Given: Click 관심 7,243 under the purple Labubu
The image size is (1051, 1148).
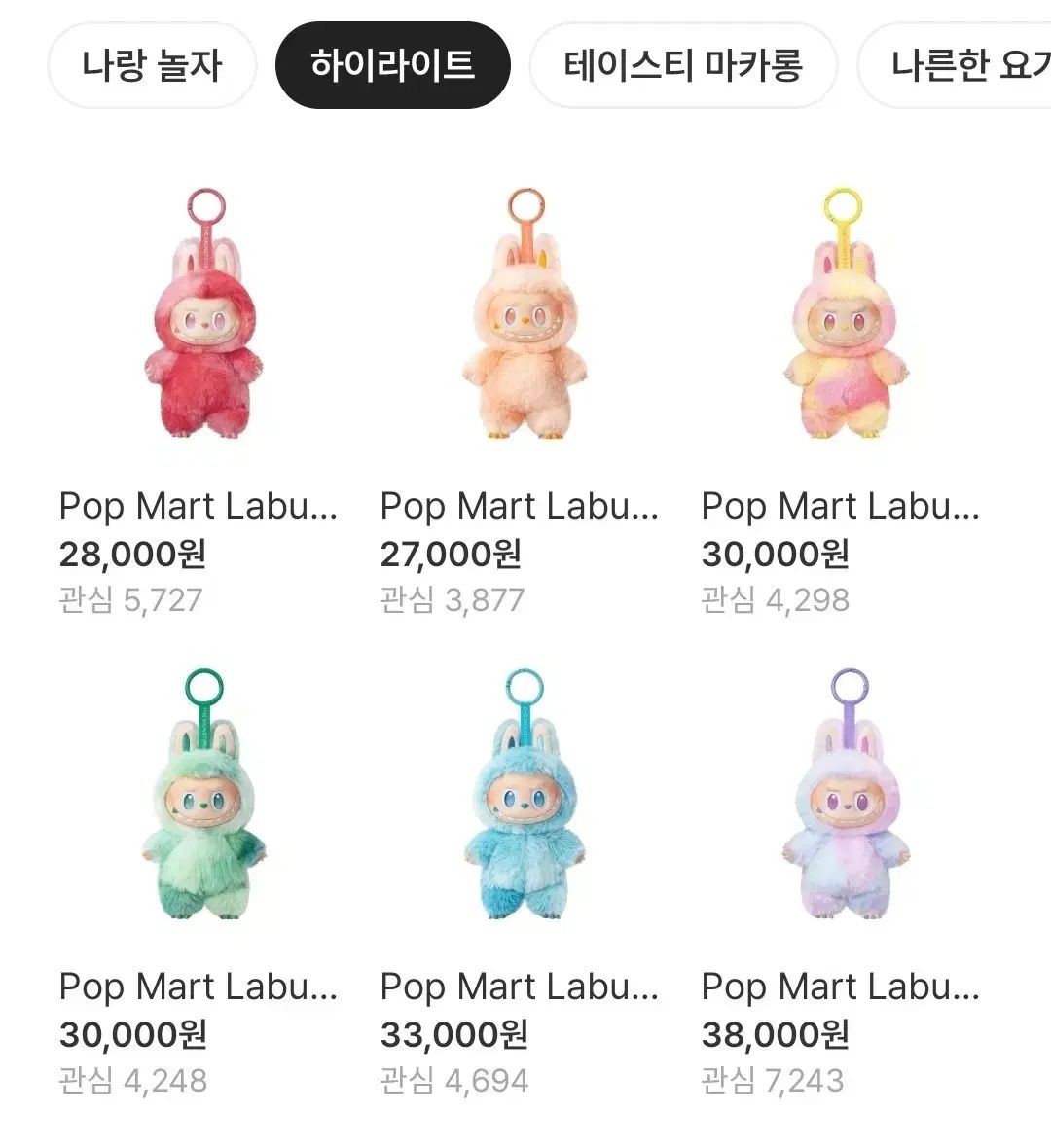Looking at the screenshot, I should [x=774, y=1080].
